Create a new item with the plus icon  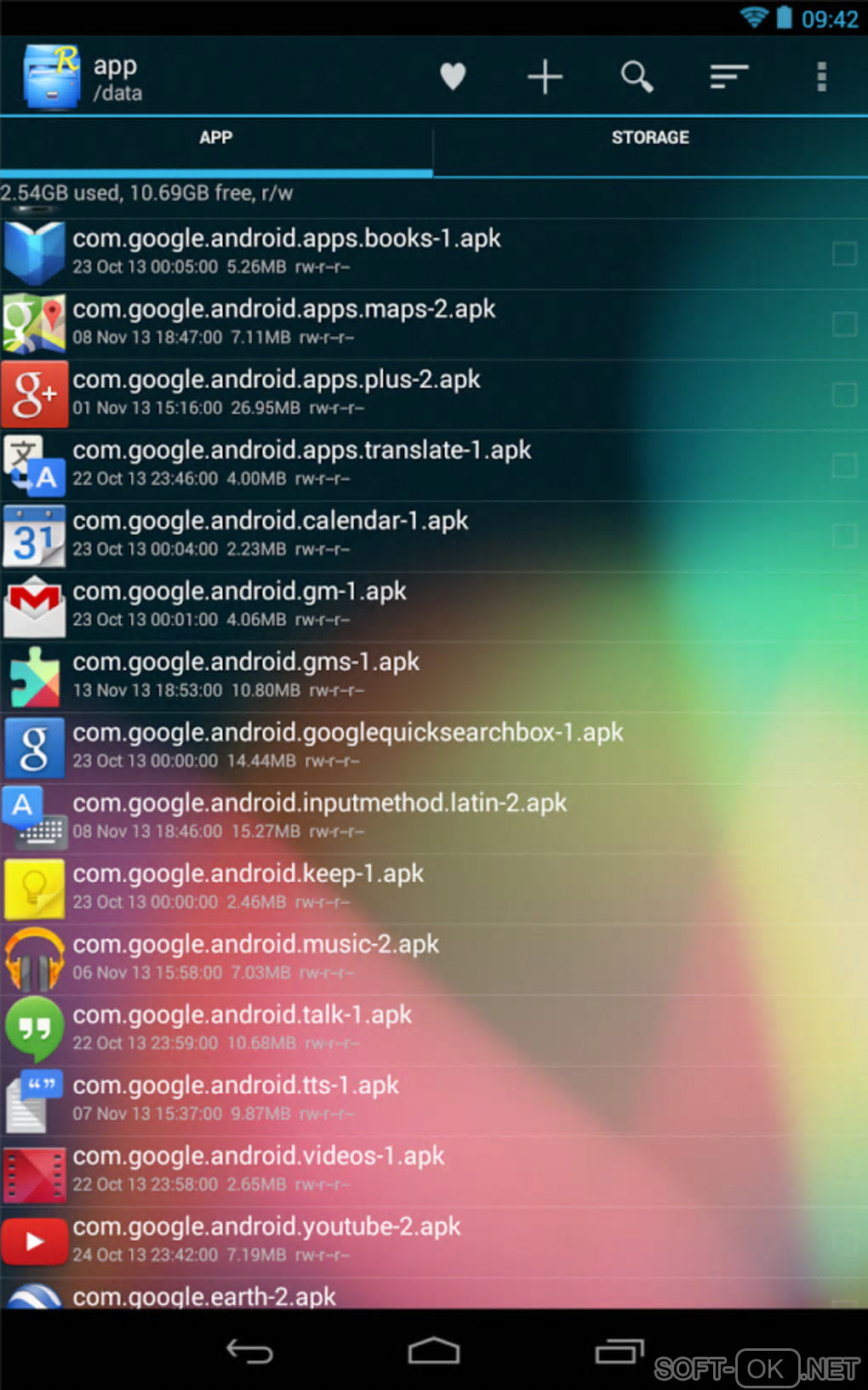(x=545, y=77)
